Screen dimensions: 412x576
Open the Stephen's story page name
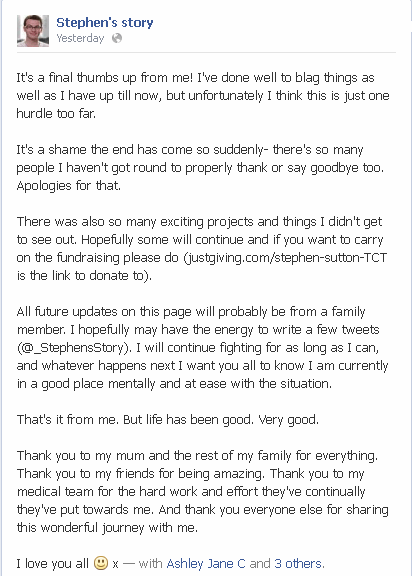pyautogui.click(x=105, y=23)
